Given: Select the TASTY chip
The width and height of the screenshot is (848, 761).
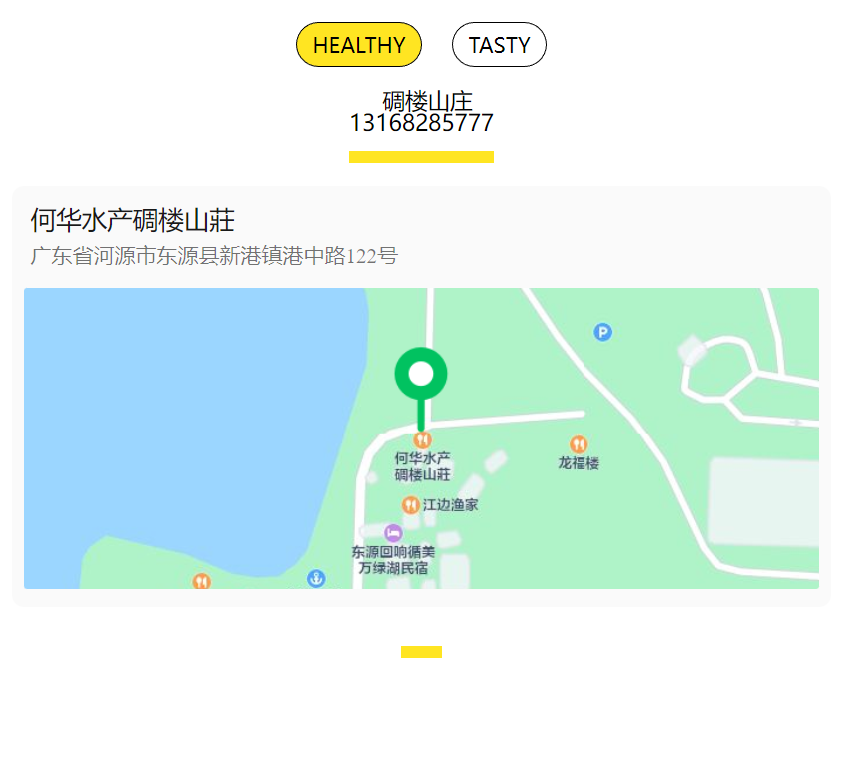Looking at the screenshot, I should [x=499, y=45].
